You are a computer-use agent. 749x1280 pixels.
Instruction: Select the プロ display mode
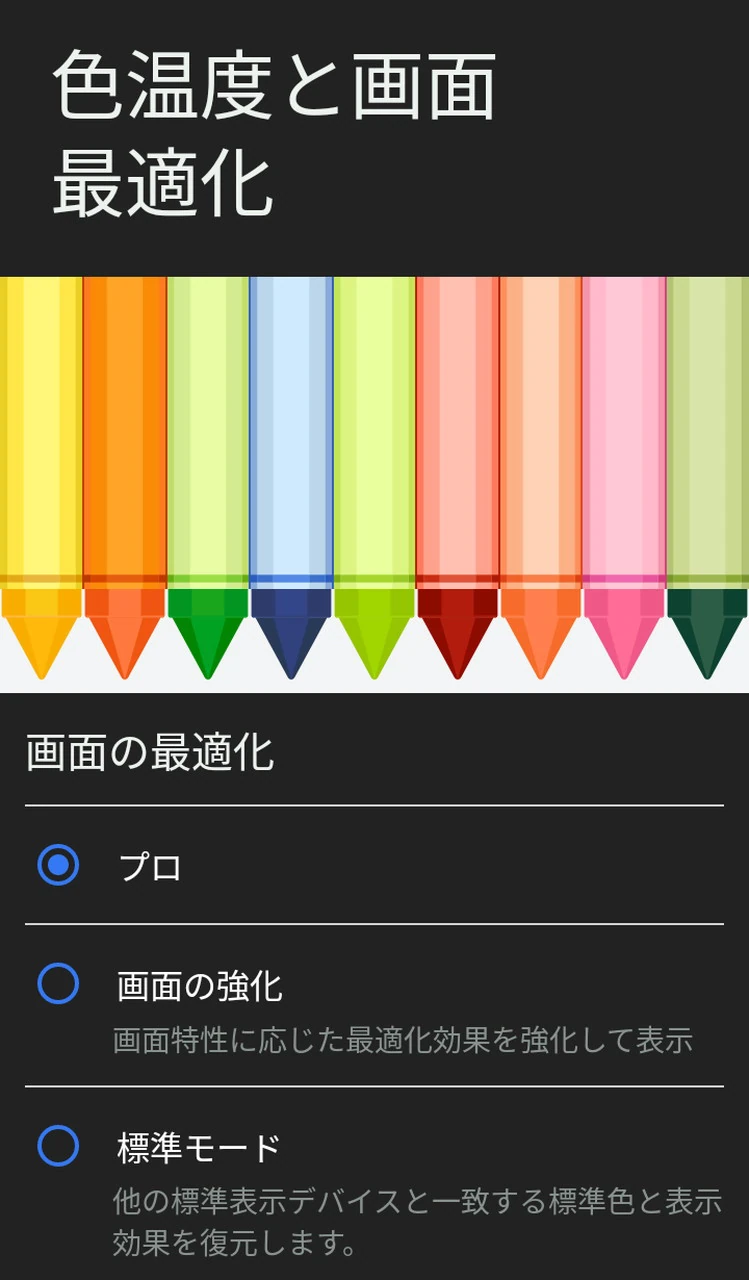tap(58, 865)
